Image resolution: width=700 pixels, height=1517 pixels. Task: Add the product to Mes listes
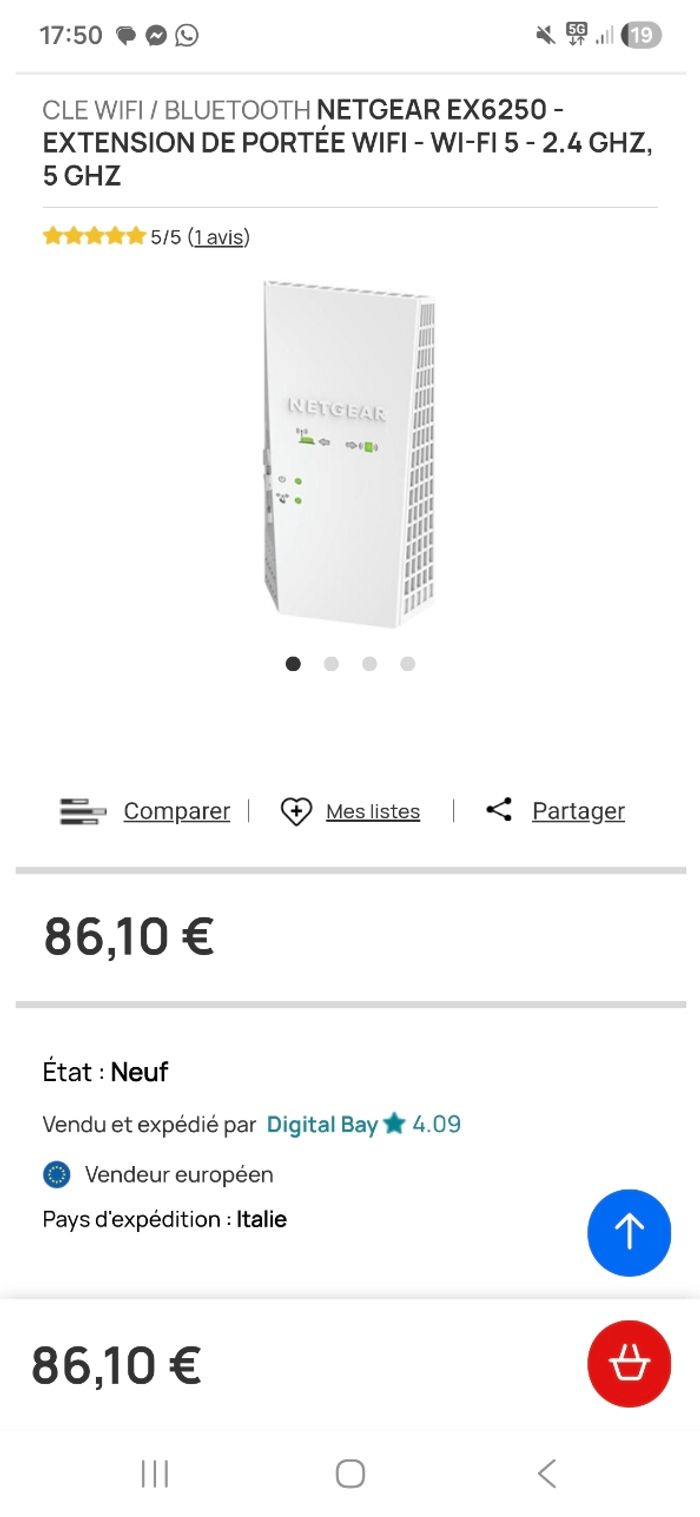coord(372,812)
